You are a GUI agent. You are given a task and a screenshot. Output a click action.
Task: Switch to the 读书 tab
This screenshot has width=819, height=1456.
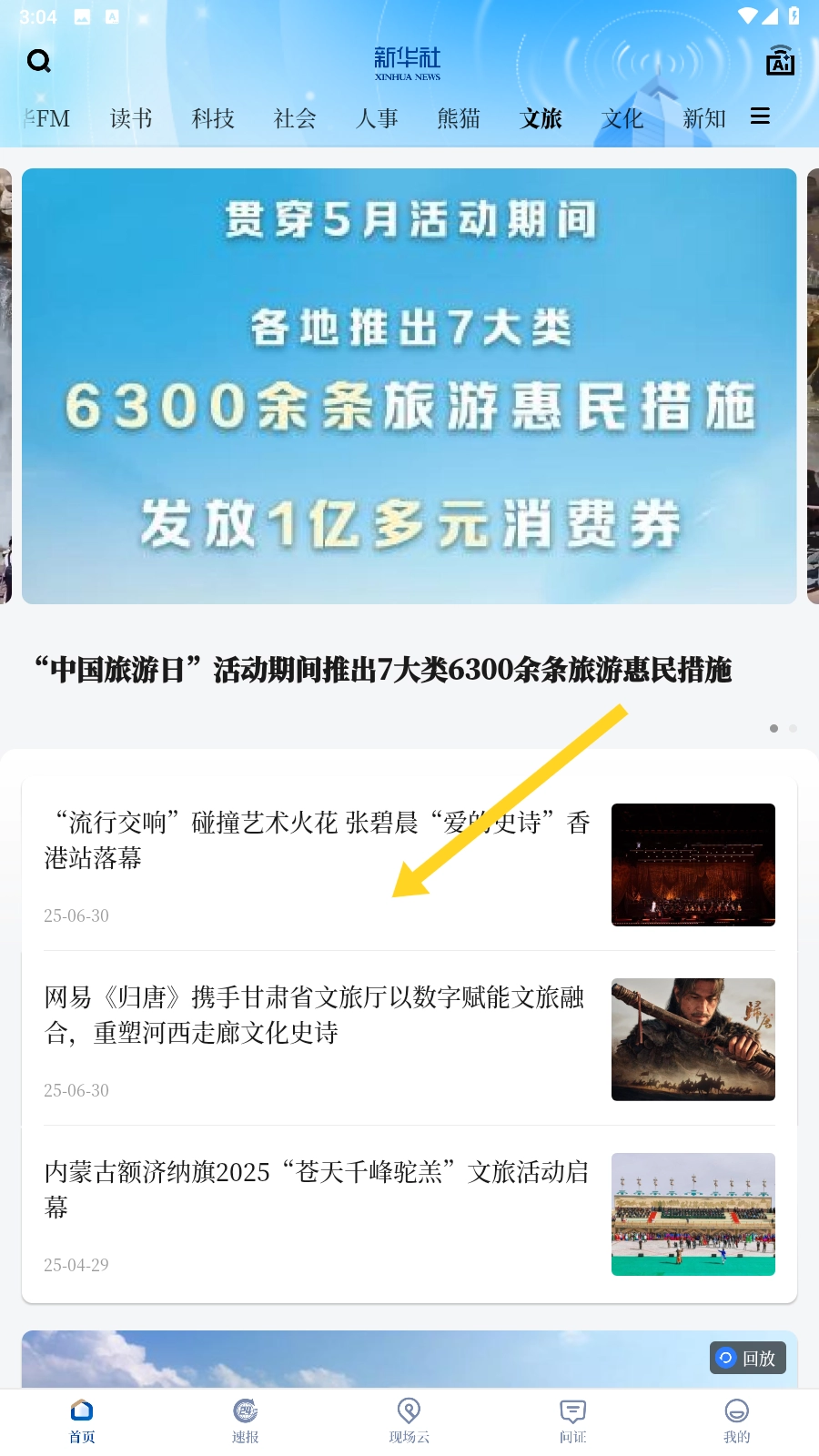coord(131,118)
